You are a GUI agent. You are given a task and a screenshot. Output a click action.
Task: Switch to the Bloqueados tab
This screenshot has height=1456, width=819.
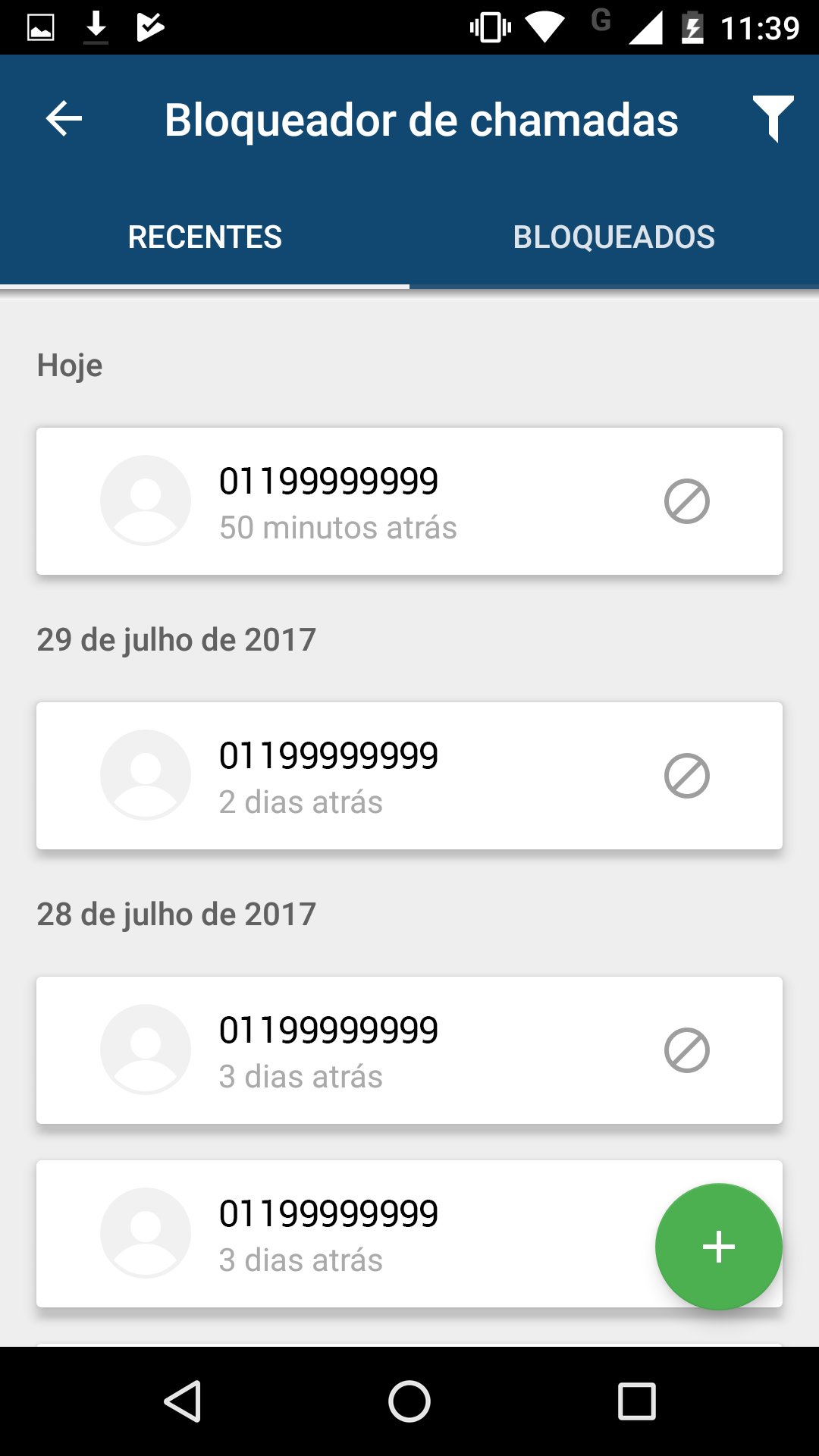(x=614, y=237)
